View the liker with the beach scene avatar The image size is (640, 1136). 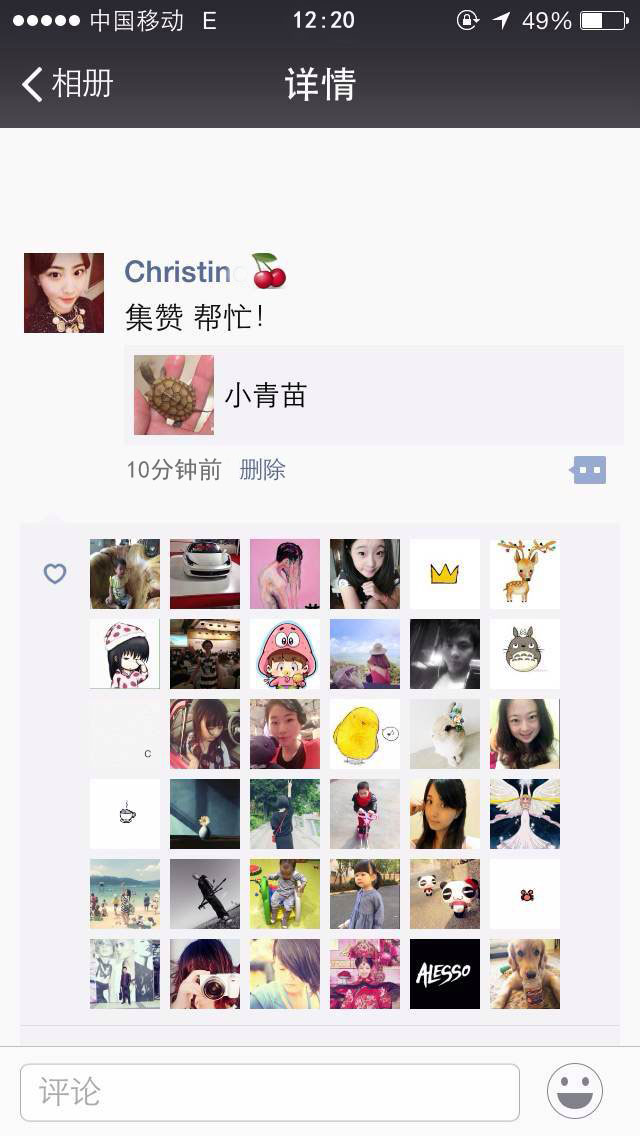(x=125, y=894)
